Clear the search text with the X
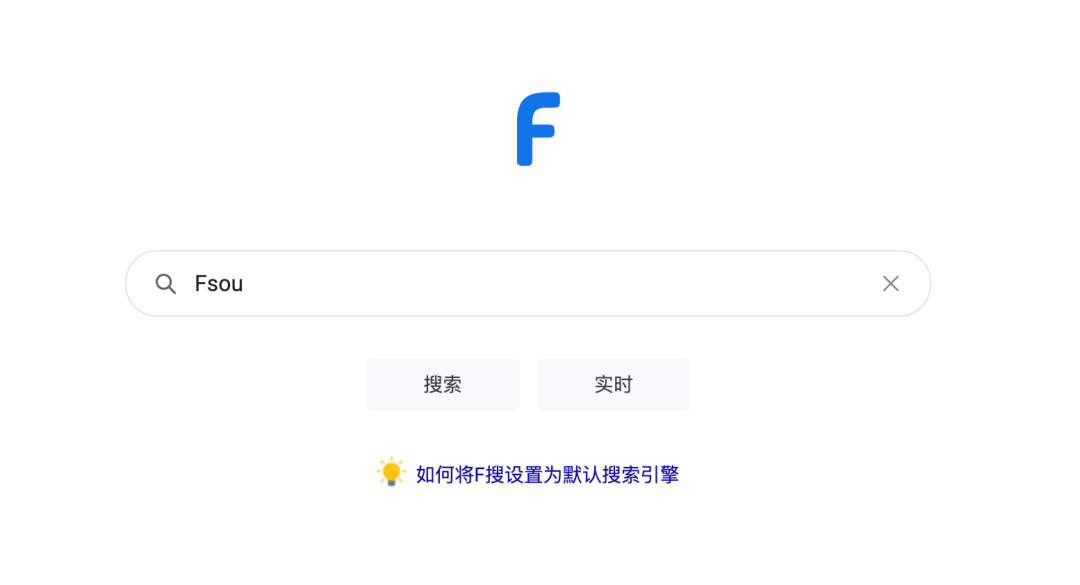The image size is (1080, 585). (x=890, y=284)
